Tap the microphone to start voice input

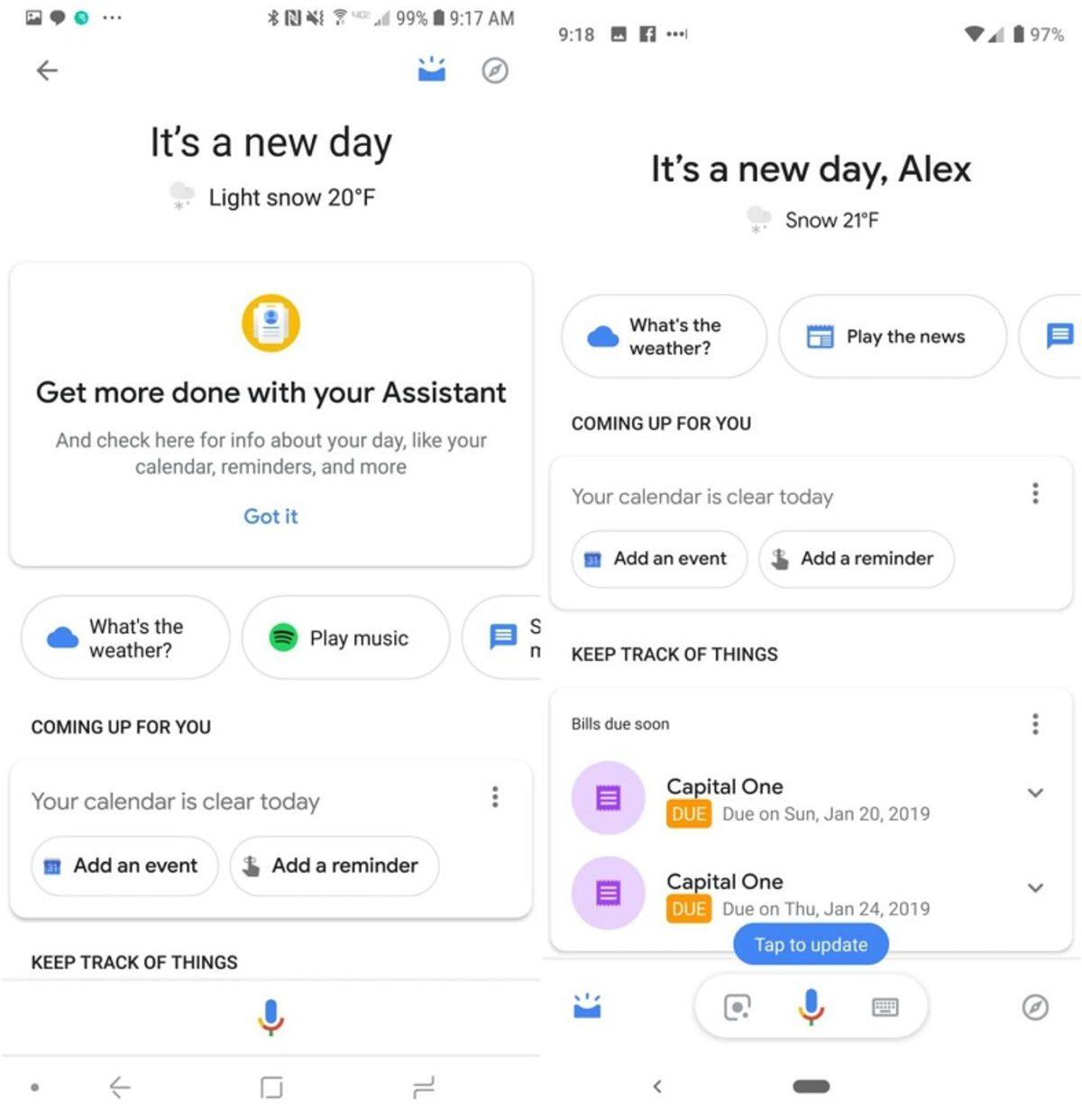tap(810, 1007)
